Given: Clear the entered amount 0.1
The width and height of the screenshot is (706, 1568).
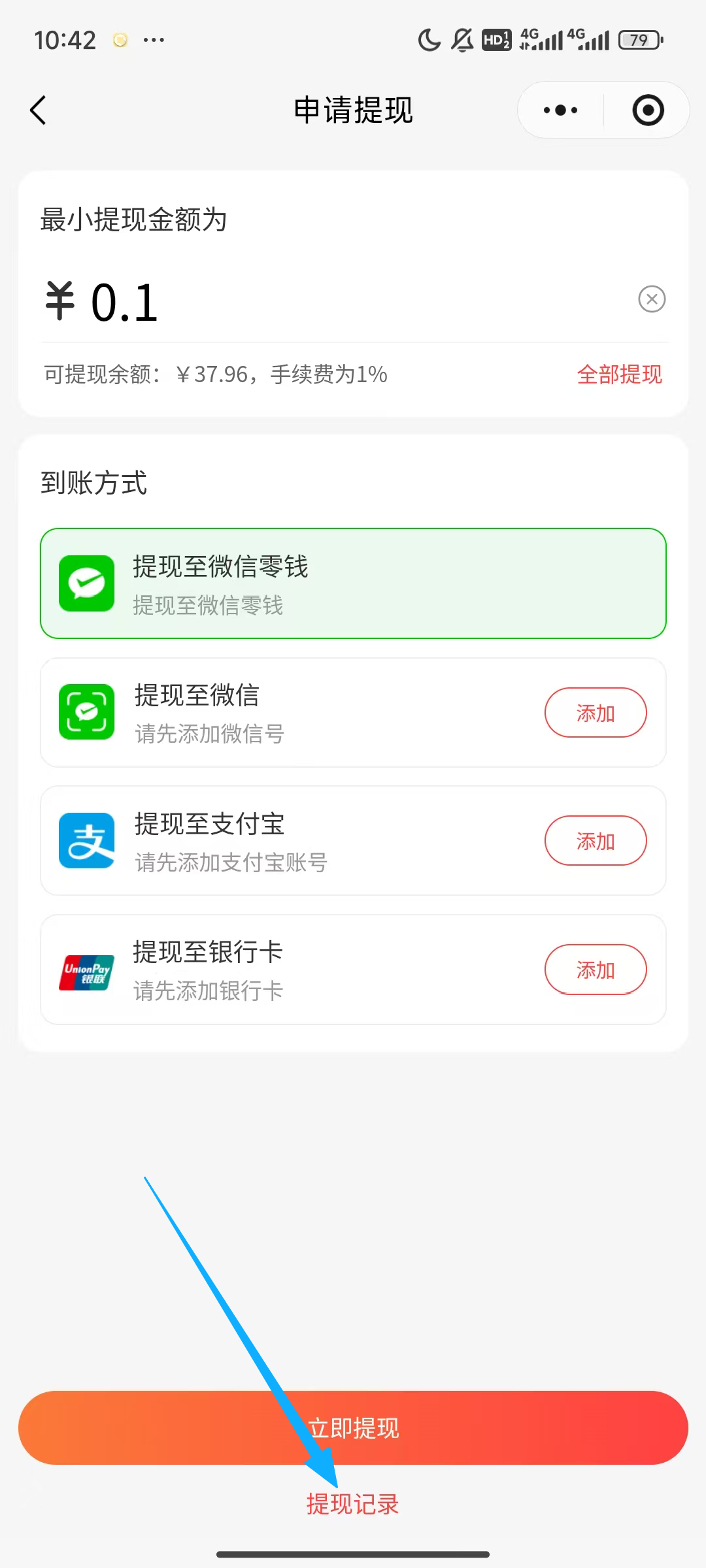Looking at the screenshot, I should pyautogui.click(x=651, y=299).
